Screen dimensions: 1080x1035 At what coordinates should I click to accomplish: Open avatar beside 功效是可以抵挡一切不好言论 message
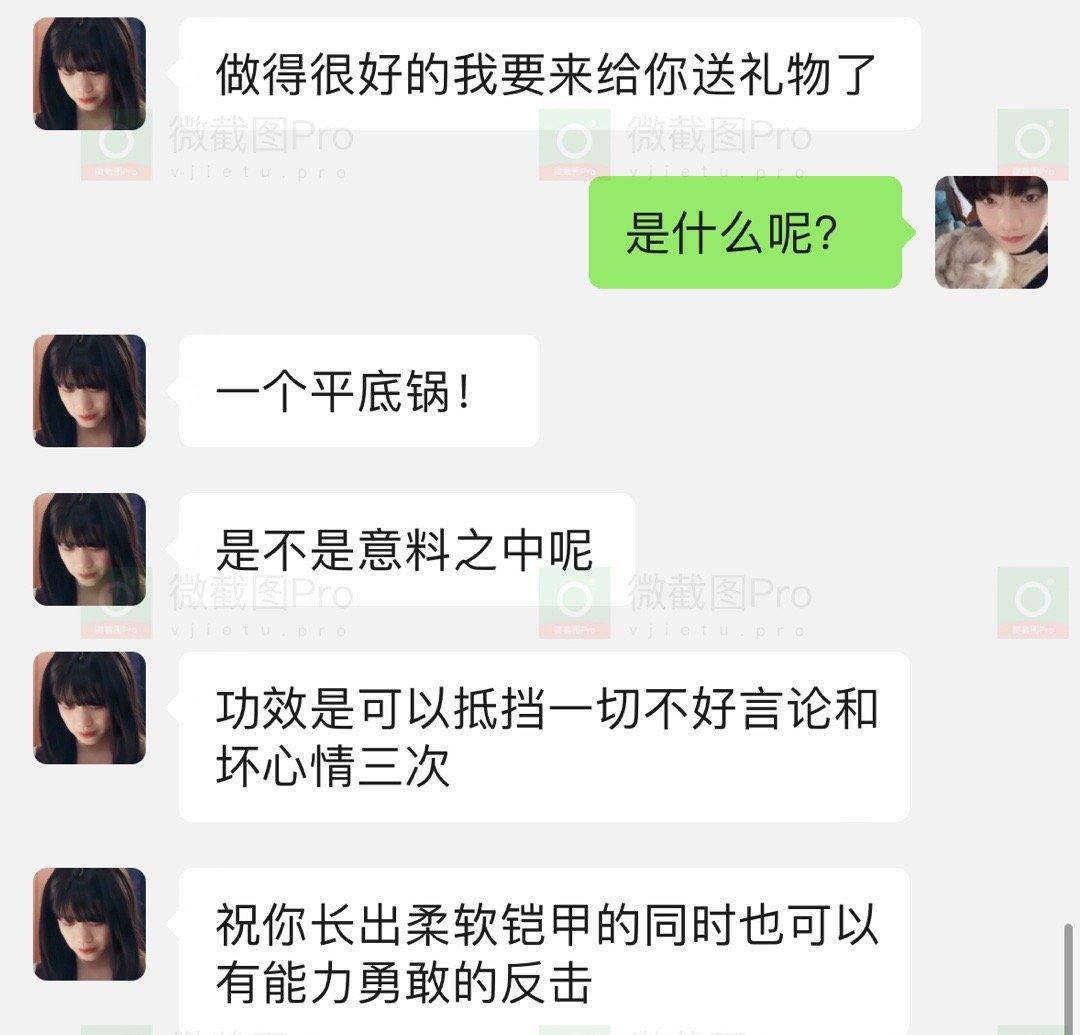pos(90,708)
